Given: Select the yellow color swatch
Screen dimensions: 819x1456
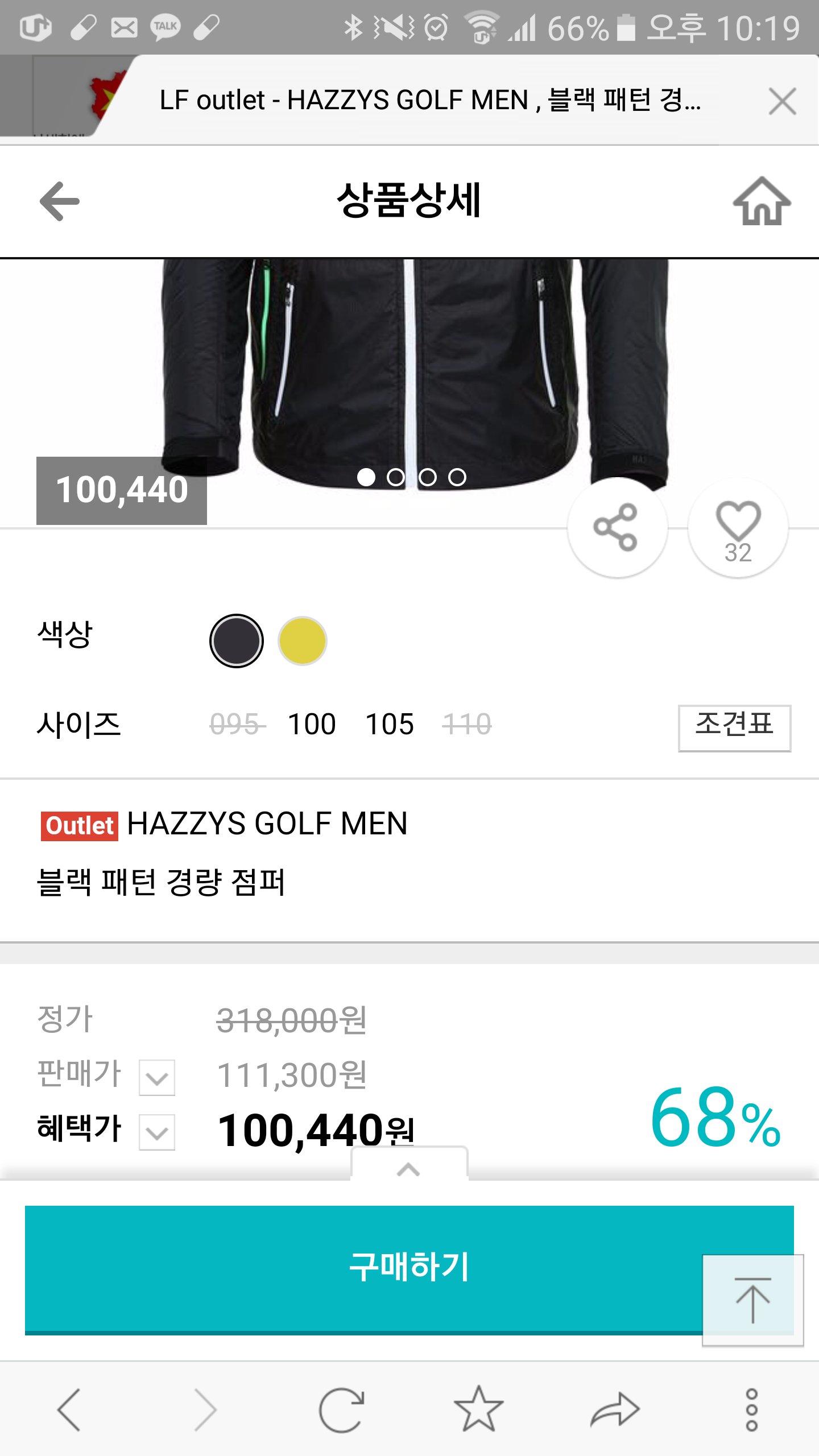Looking at the screenshot, I should pos(303,641).
